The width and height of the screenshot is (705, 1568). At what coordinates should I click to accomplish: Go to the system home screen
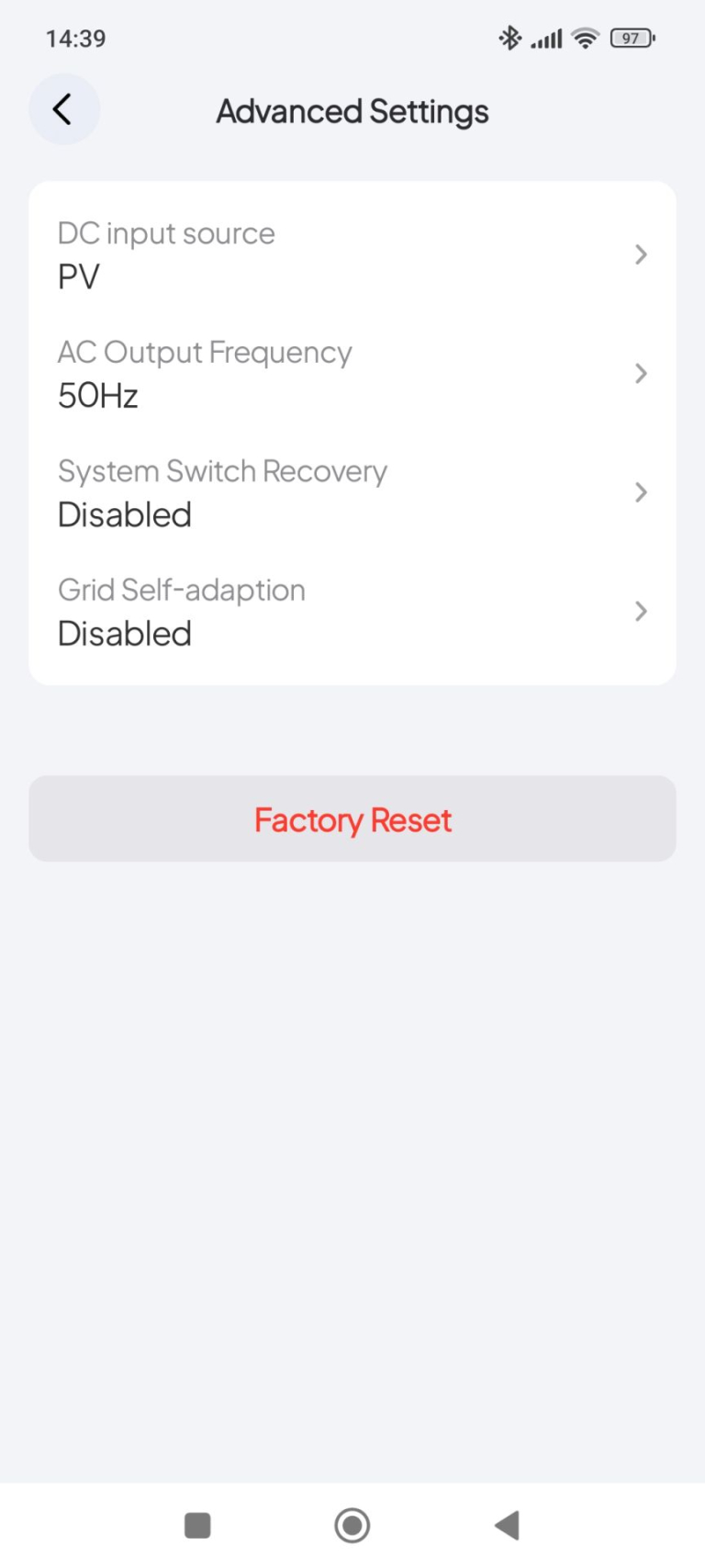[352, 1526]
